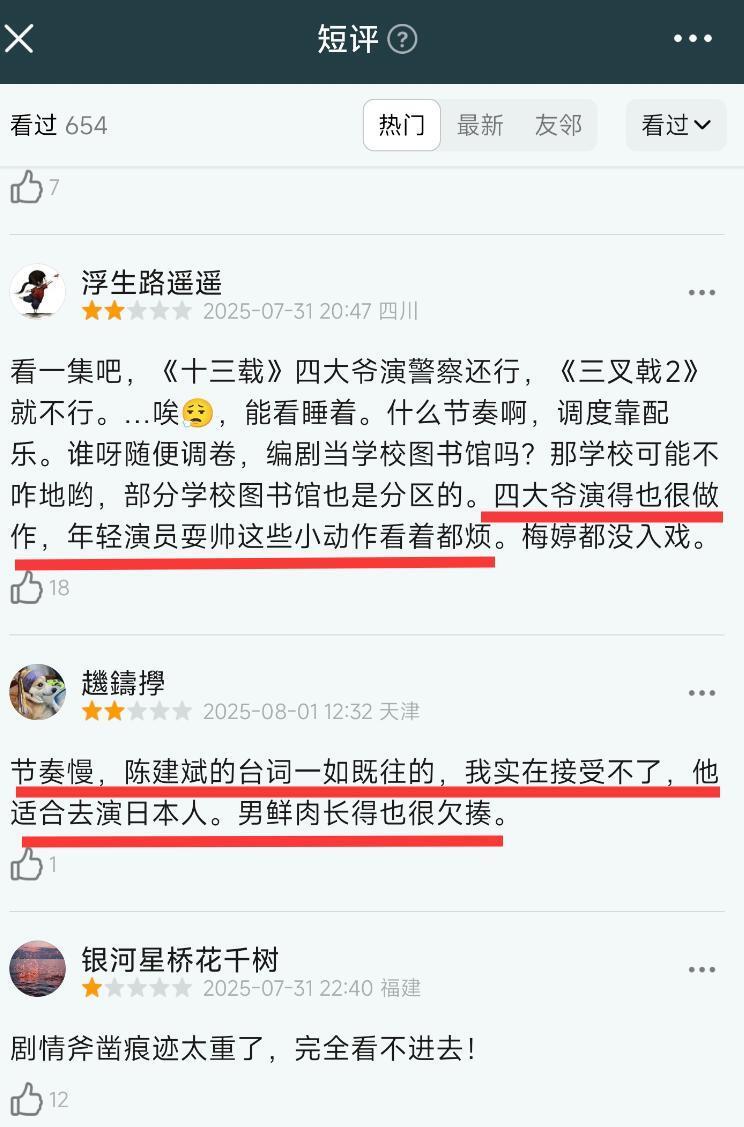Like 银河星桥花千树's review
Screen dimensions: 744x1127
(x=27, y=1100)
